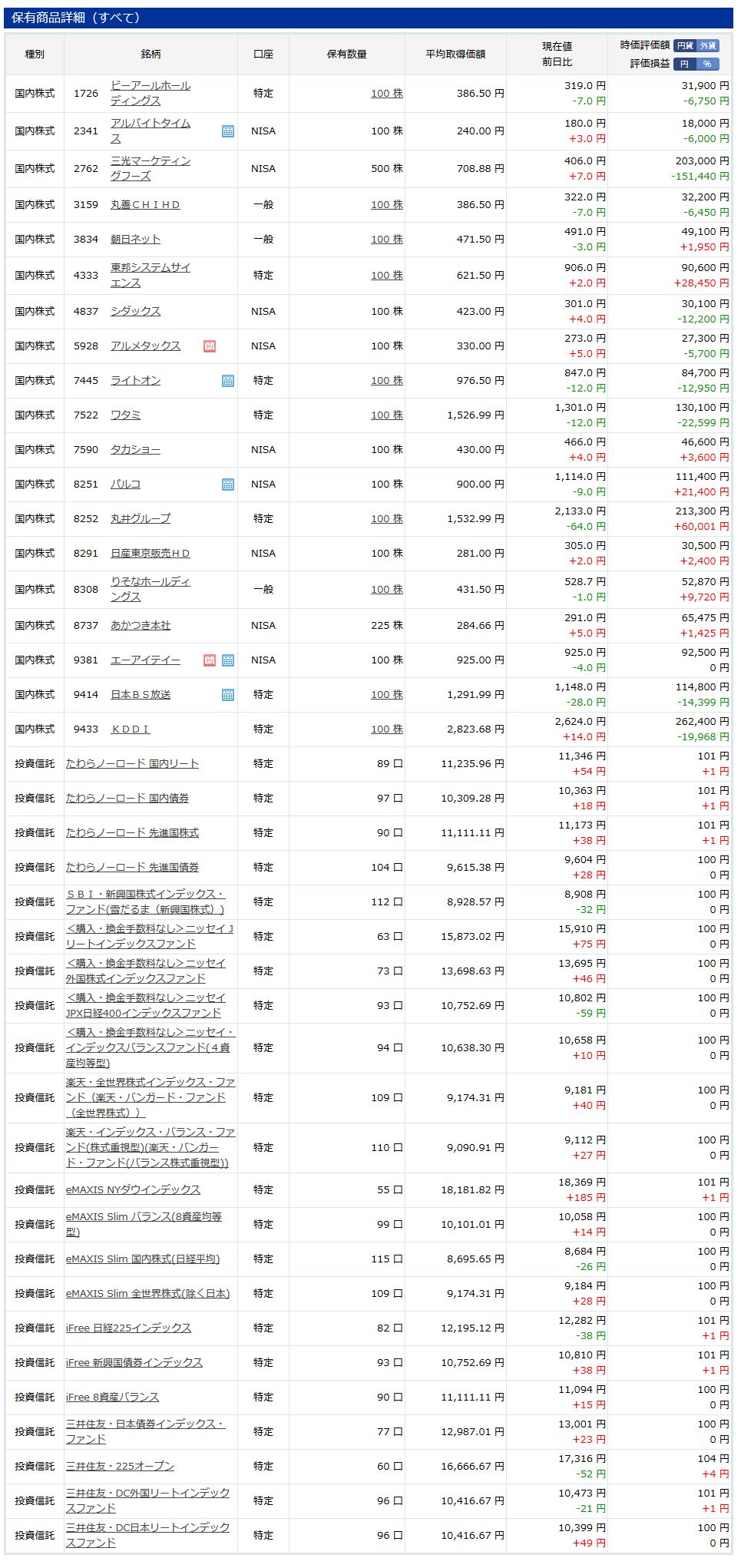Open 丸井グループ stock link
The height and width of the screenshot is (1568, 741).
[x=141, y=519]
